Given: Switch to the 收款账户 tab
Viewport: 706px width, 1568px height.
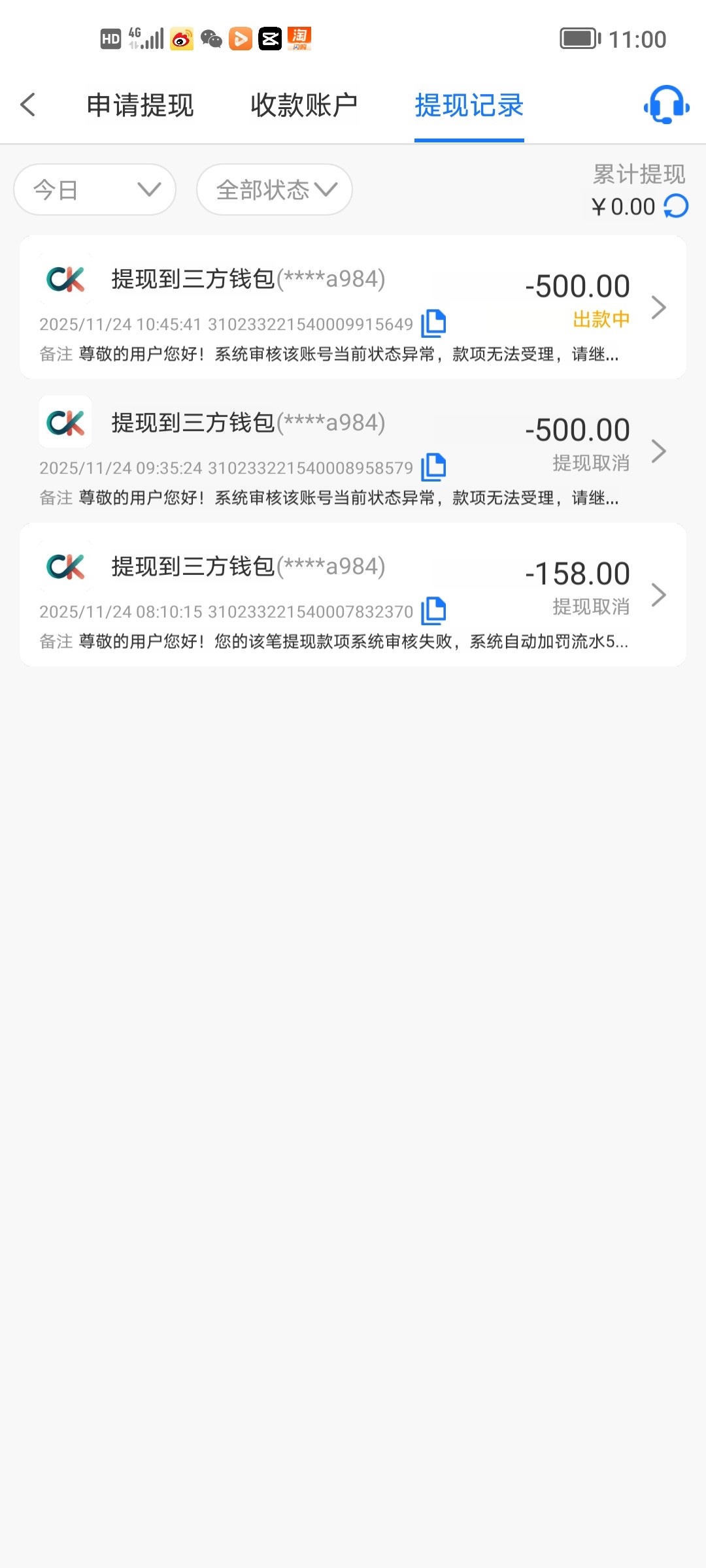Looking at the screenshot, I should click(303, 105).
